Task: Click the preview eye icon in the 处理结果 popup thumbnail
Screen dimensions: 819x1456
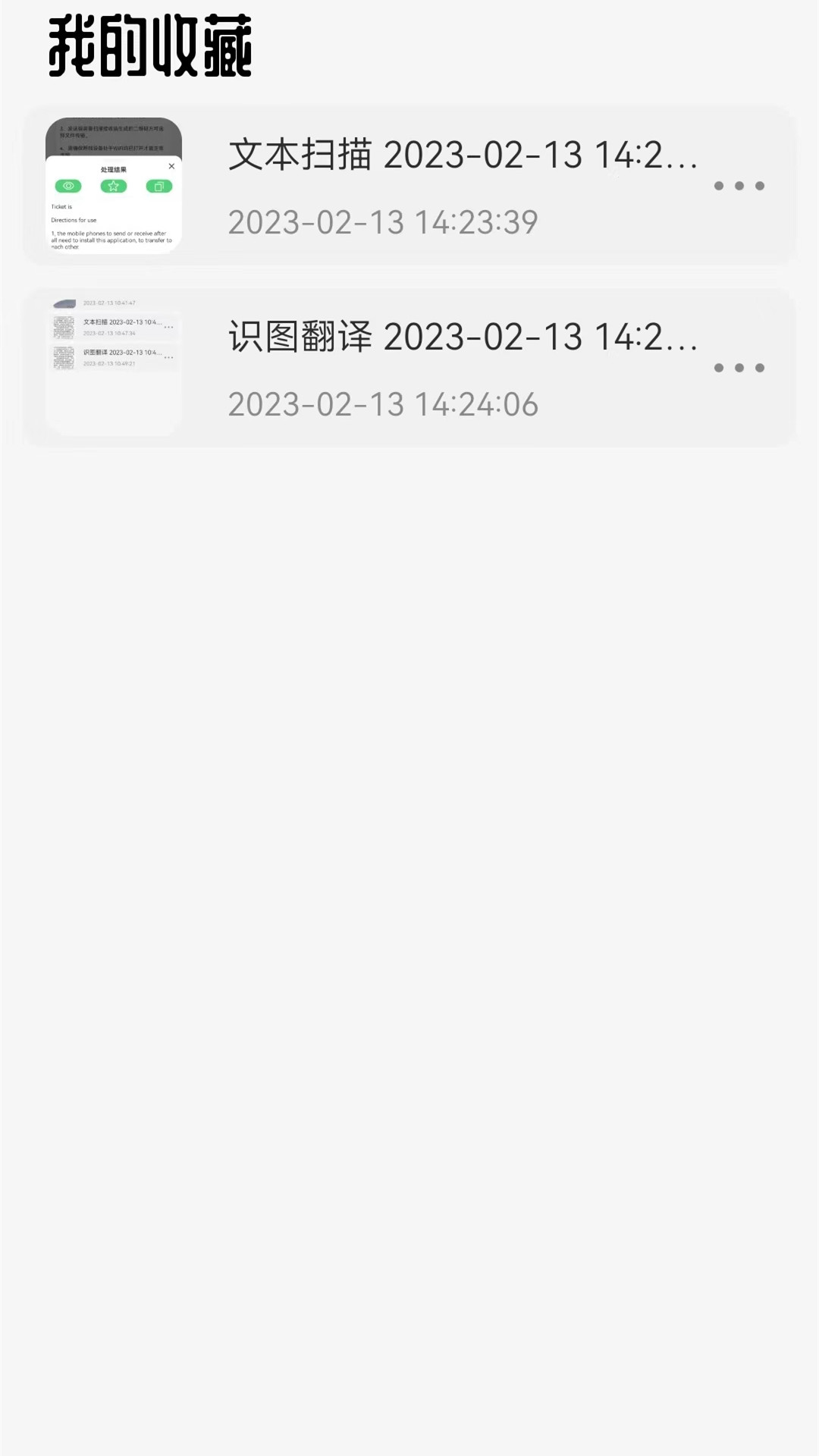Action: pyautogui.click(x=69, y=187)
